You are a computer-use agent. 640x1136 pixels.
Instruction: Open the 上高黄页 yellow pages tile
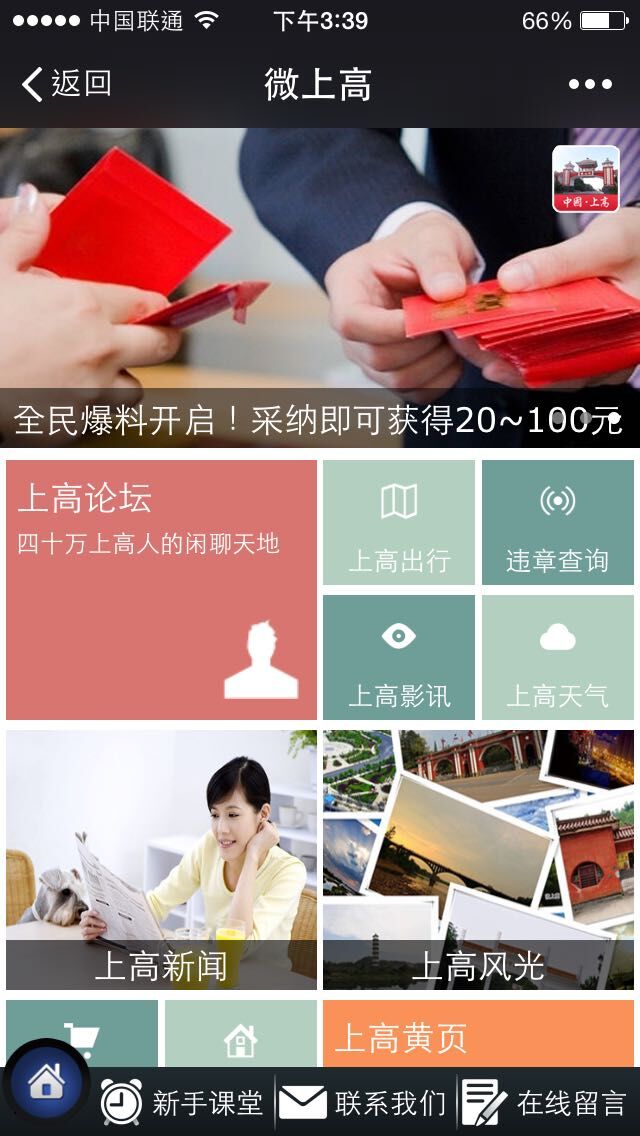click(478, 1034)
